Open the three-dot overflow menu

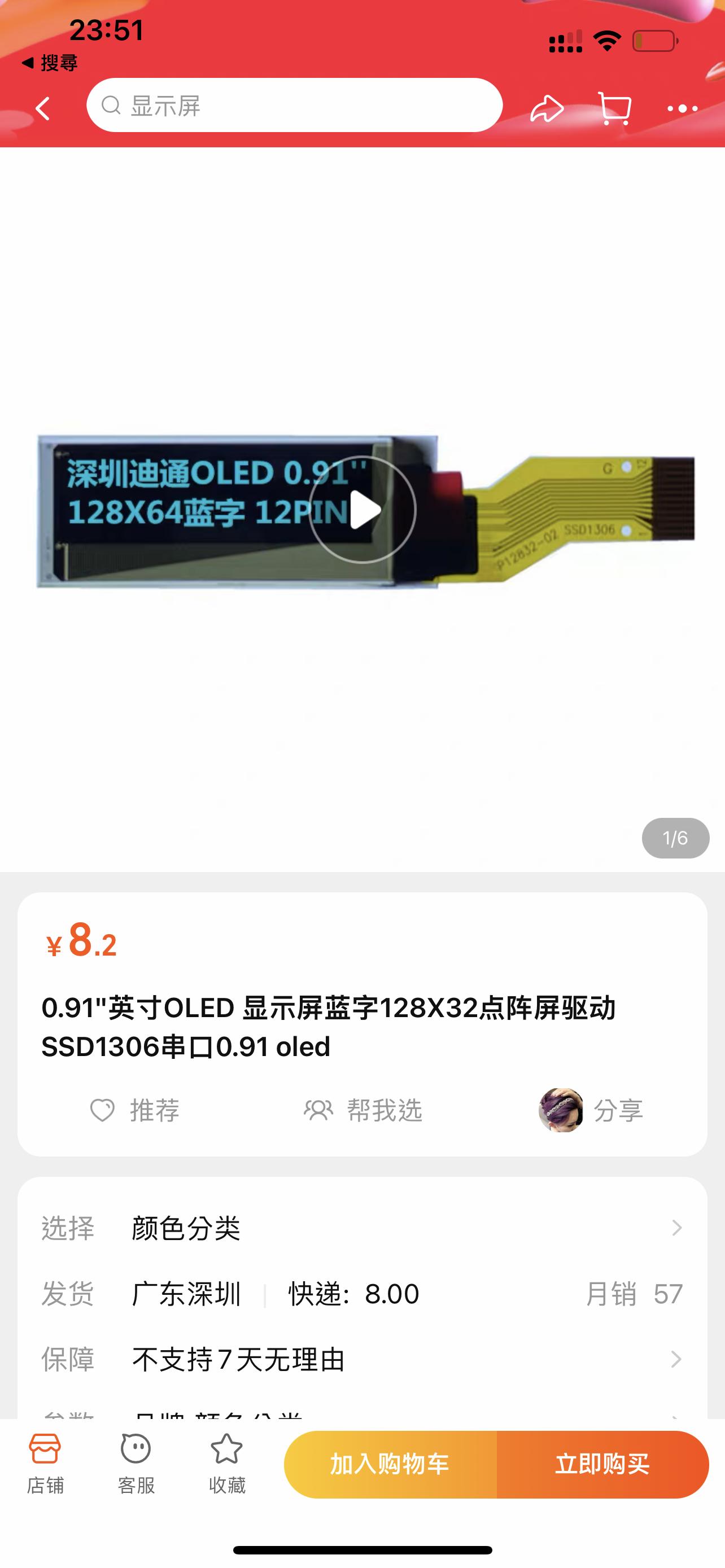[x=682, y=109]
